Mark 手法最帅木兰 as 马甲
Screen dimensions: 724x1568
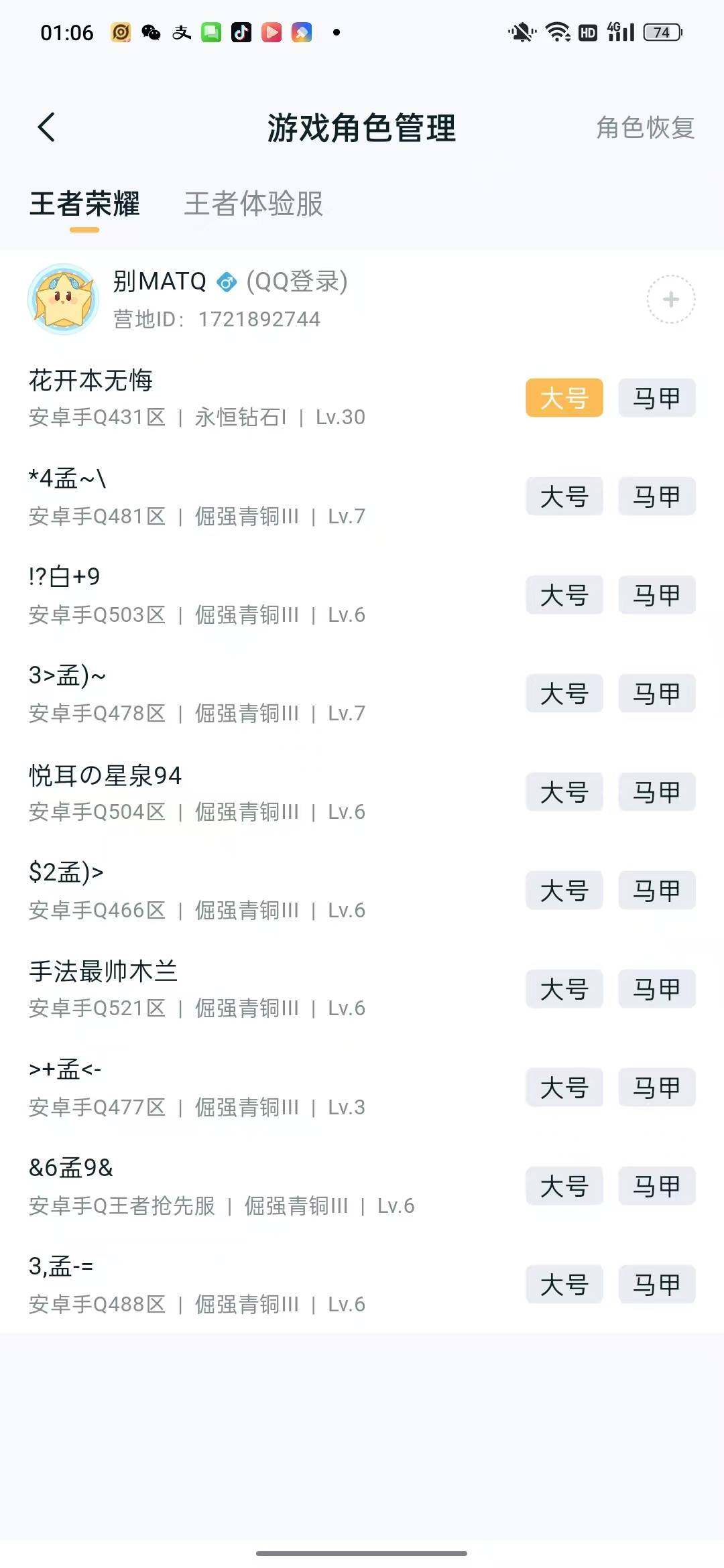(656, 988)
